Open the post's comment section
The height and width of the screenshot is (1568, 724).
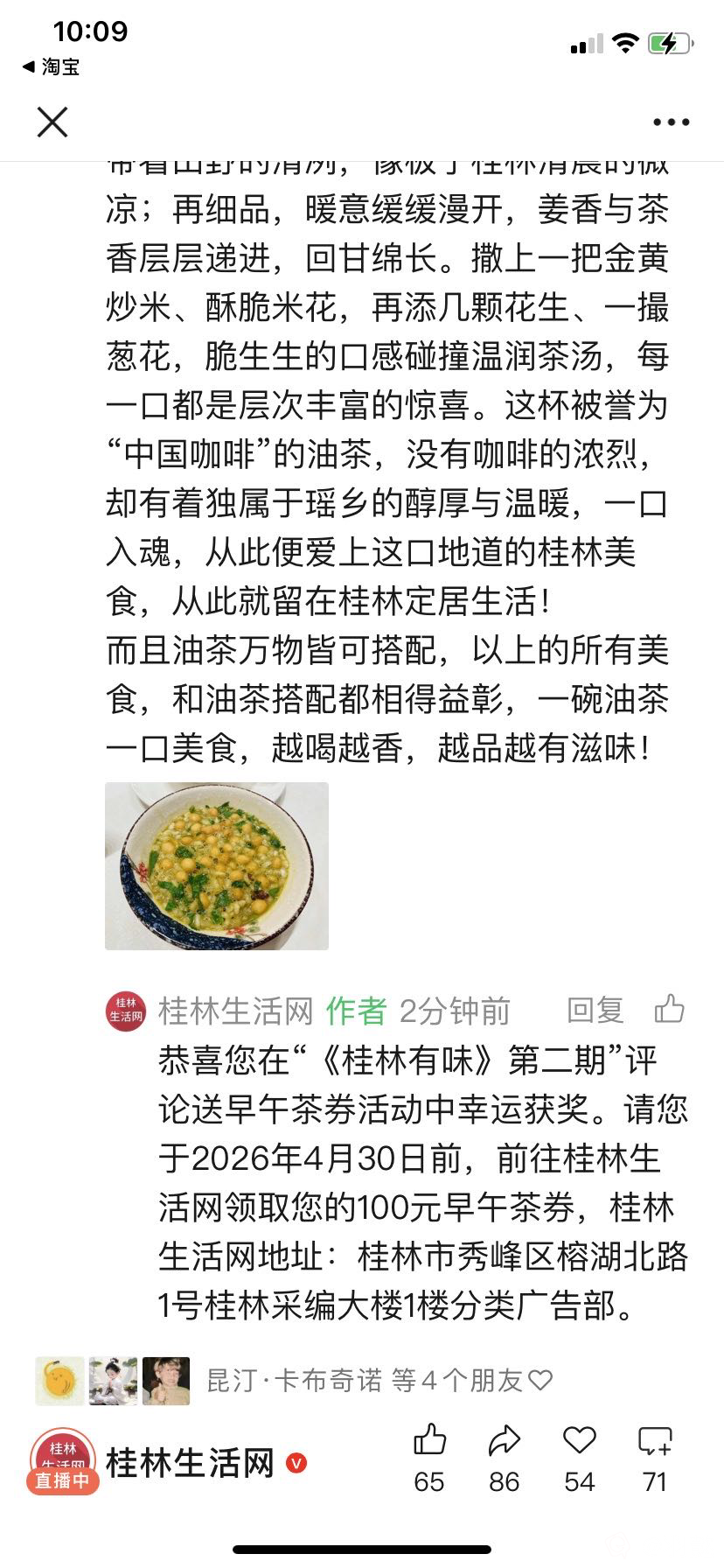(655, 1441)
